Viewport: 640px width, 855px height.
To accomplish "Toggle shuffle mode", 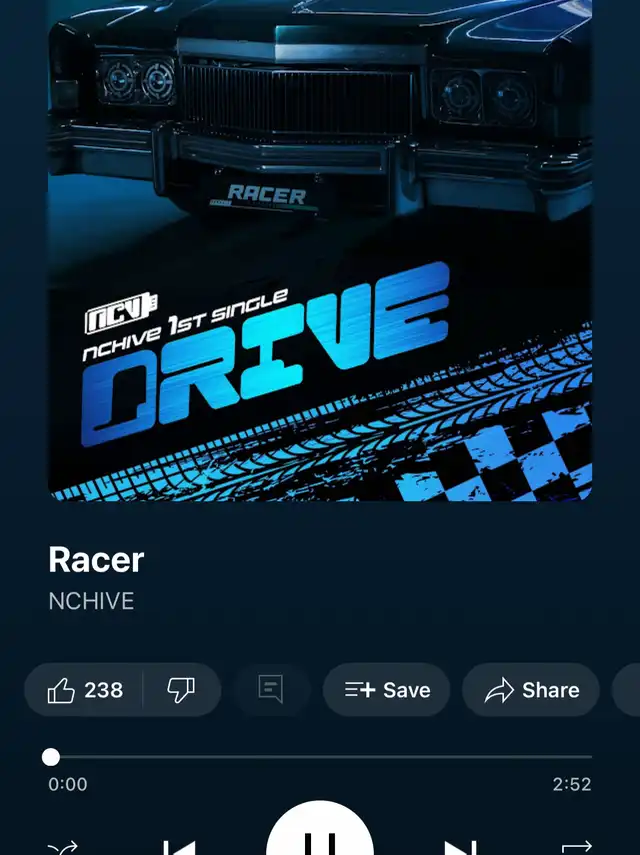I will coord(63,848).
